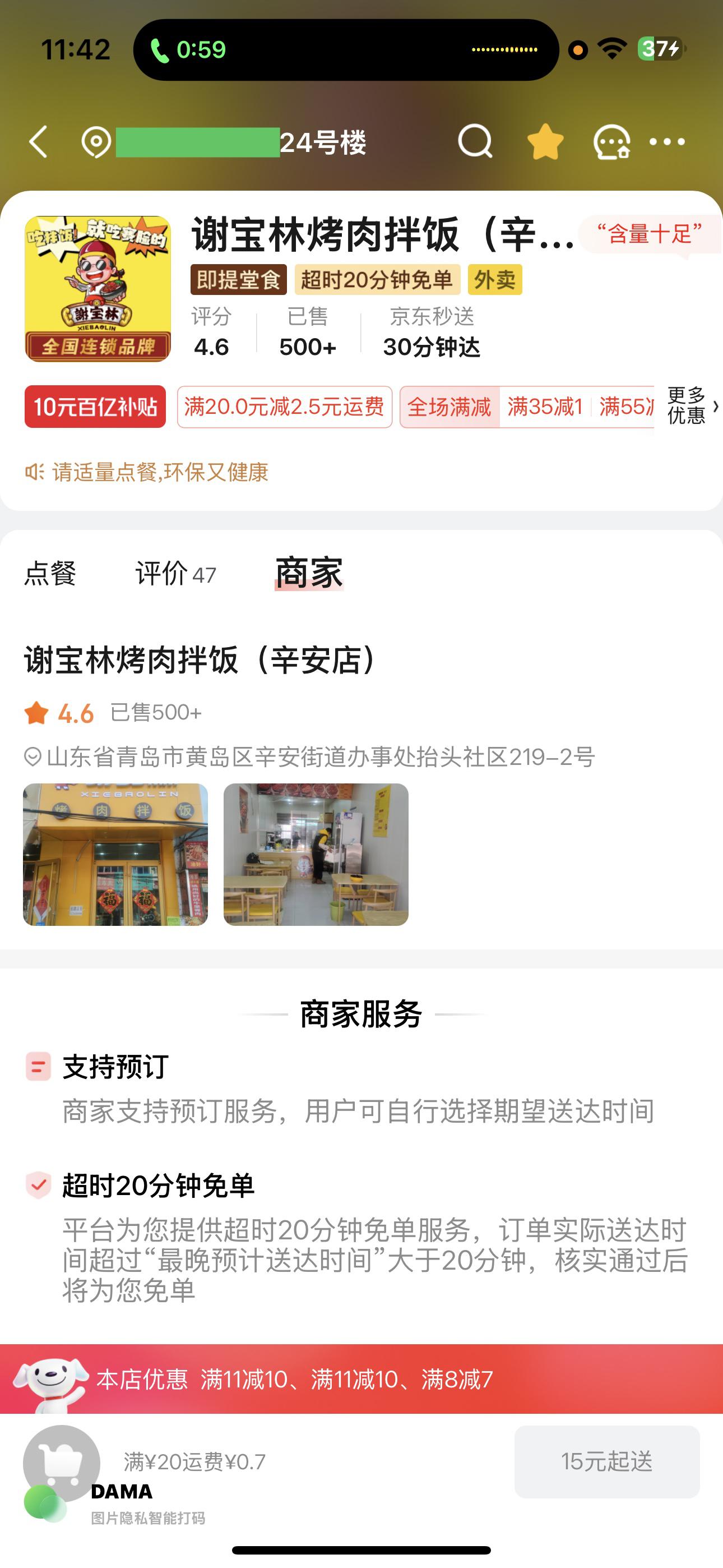723x1568 pixels.
Task: View the 满20.0元减2.5元运费 offer
Action: [x=284, y=407]
